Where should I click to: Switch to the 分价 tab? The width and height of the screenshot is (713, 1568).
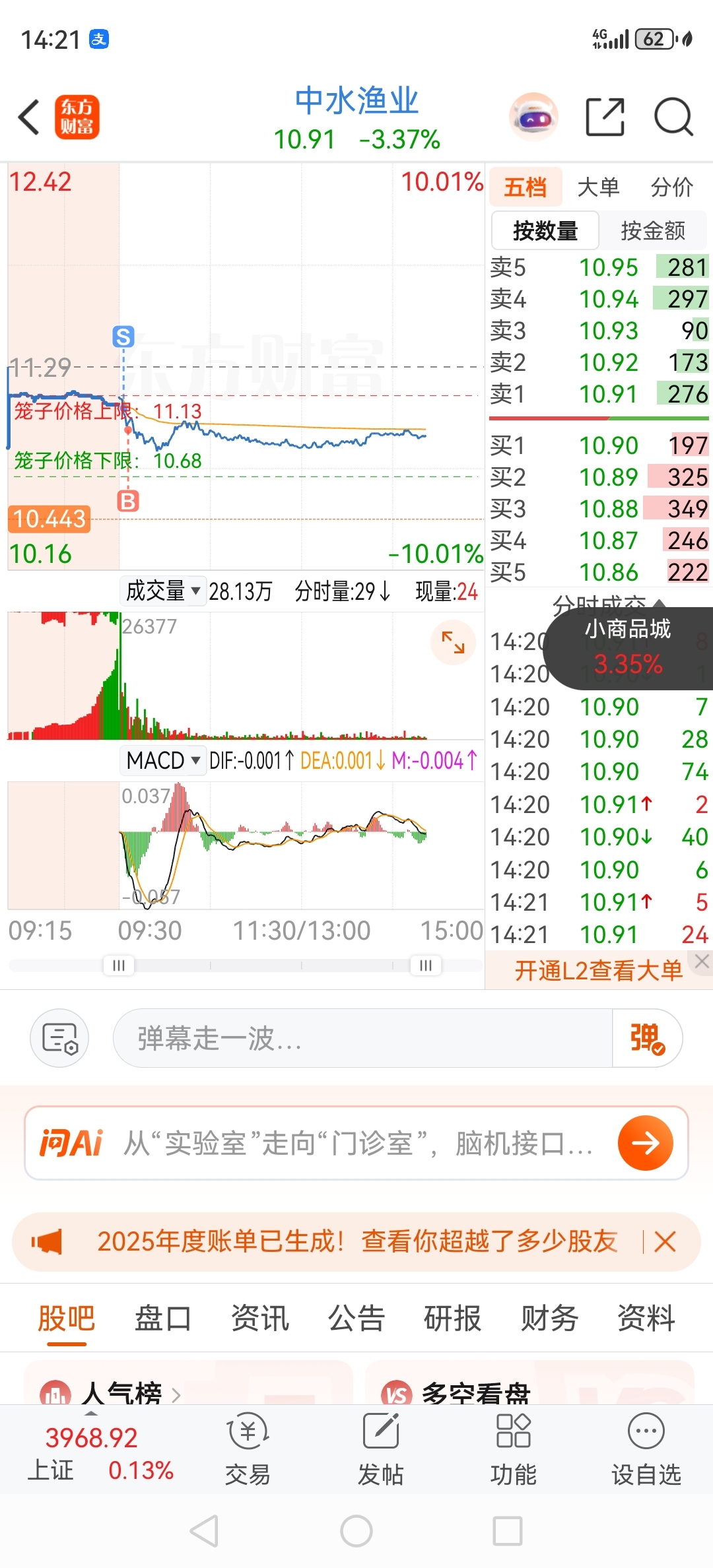[671, 187]
